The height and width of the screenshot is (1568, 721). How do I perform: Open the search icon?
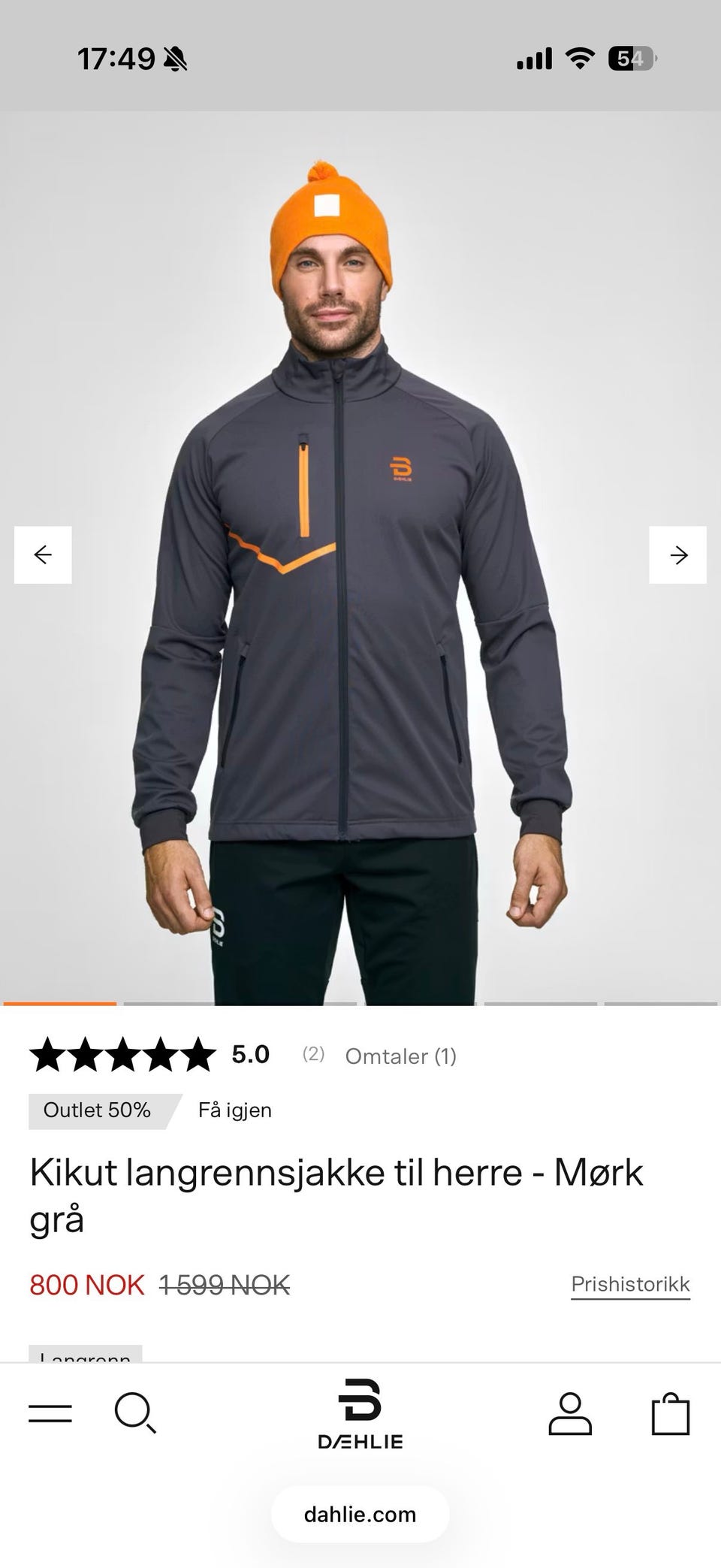coord(135,1413)
